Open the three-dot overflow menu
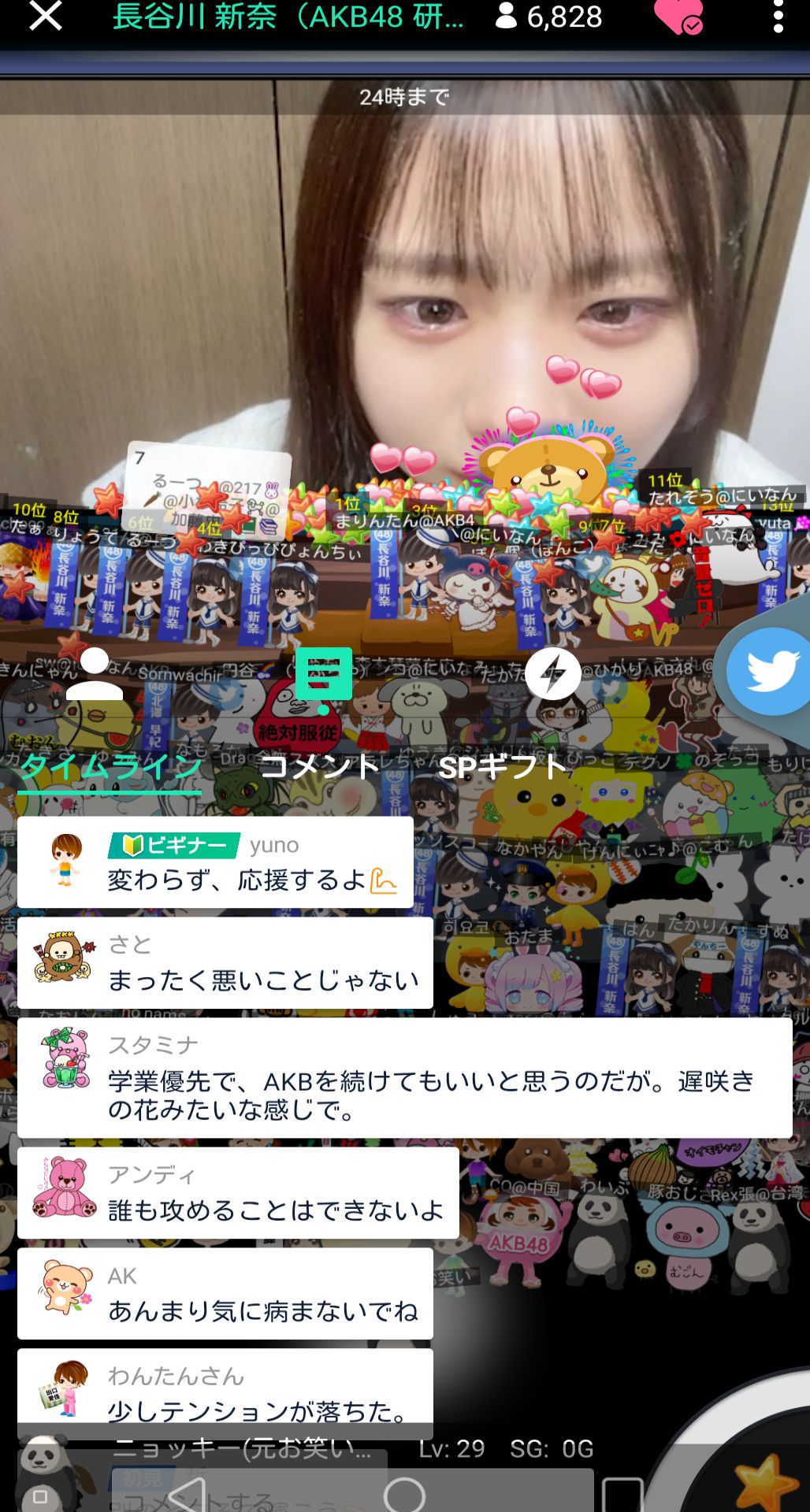 [778, 16]
